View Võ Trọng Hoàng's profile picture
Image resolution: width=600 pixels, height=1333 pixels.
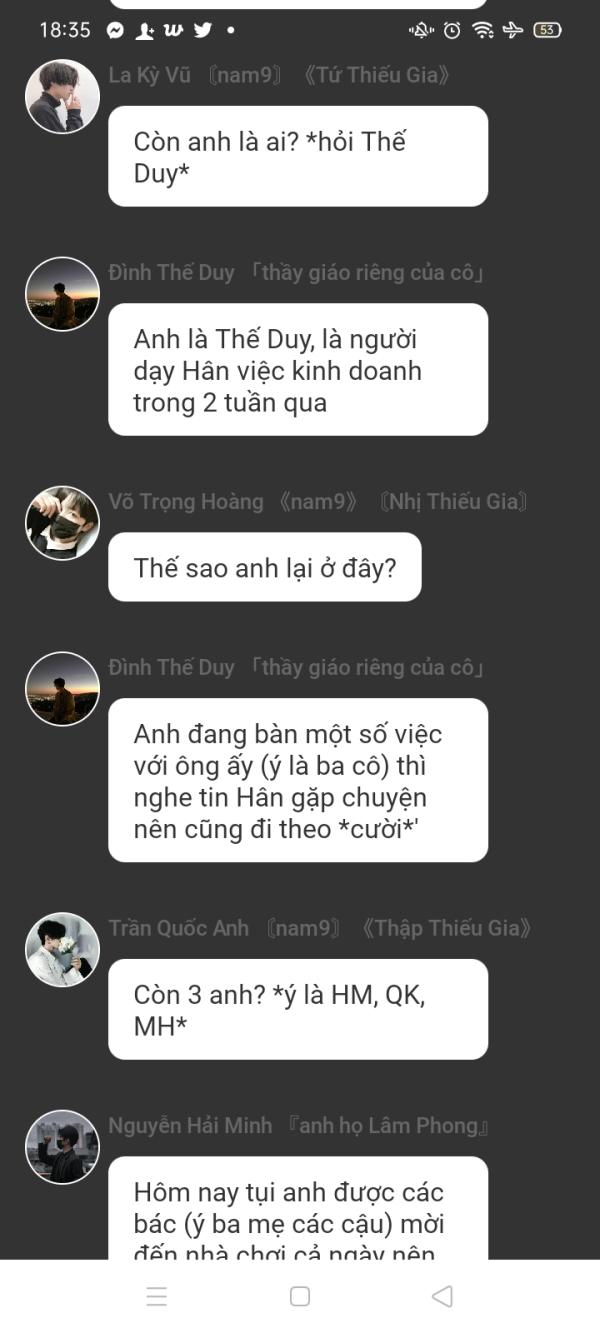point(62,523)
